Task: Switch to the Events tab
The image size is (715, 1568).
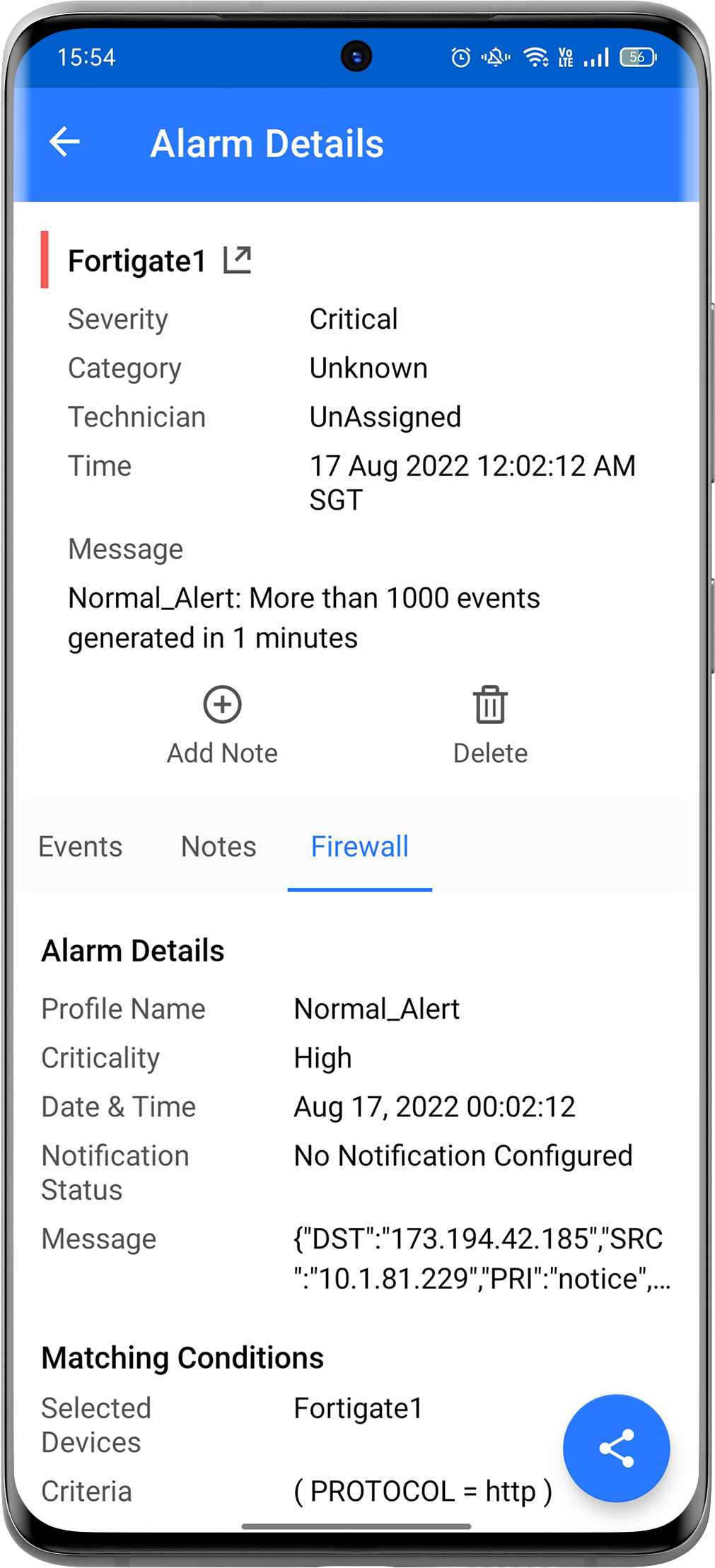Action: (x=81, y=846)
